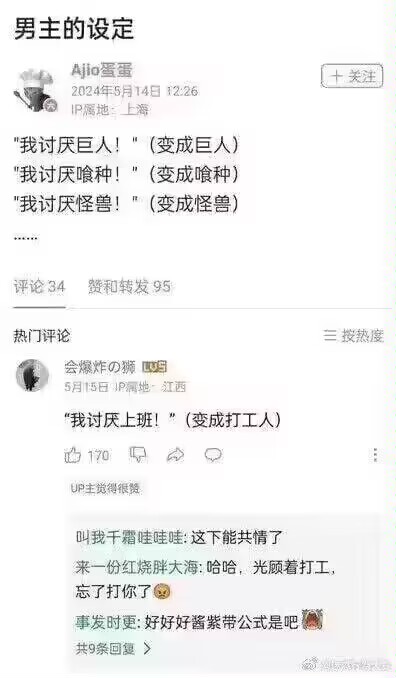Open the profile of 事发时更
Image resolution: width=396 pixels, height=678 pixels.
(x=106, y=622)
